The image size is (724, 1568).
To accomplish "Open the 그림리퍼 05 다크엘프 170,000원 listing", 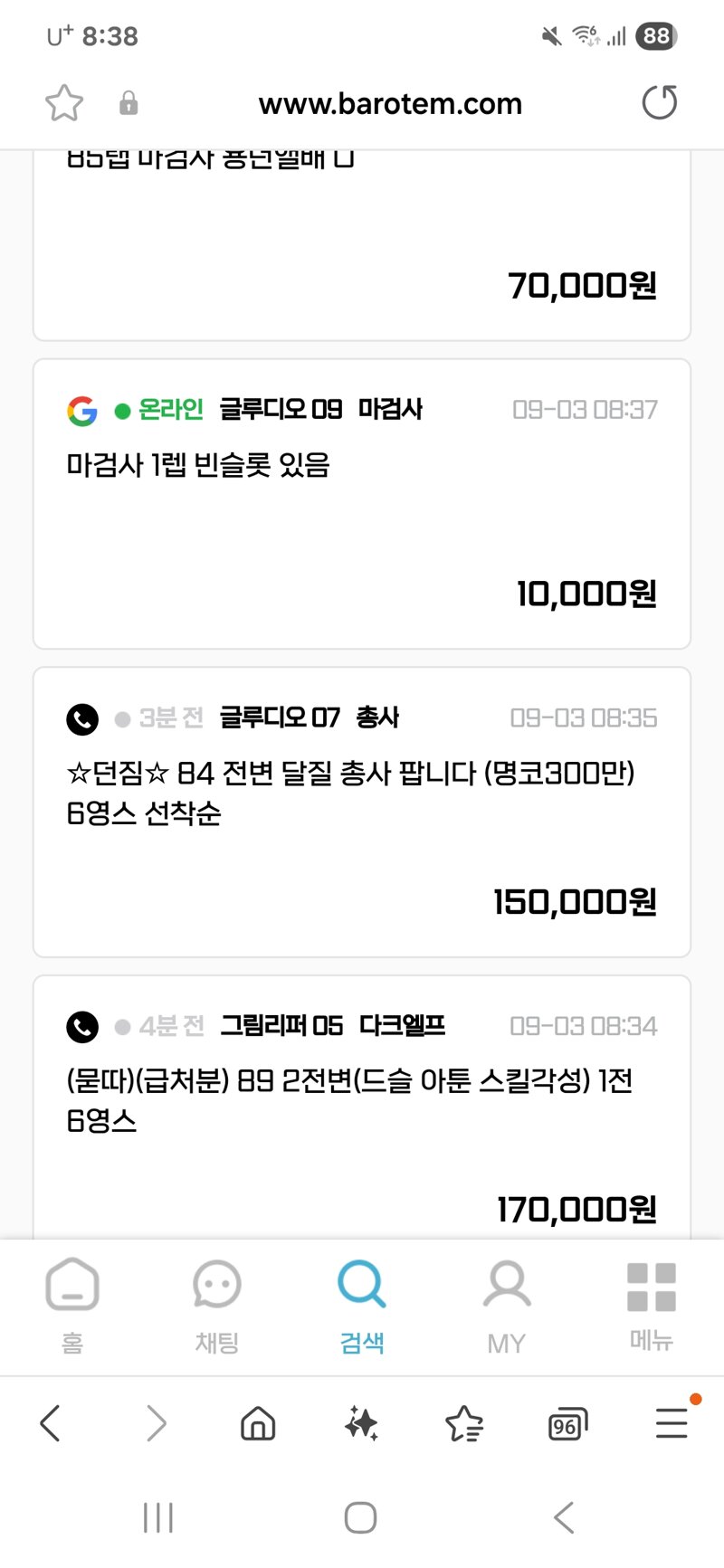I will [x=362, y=1107].
